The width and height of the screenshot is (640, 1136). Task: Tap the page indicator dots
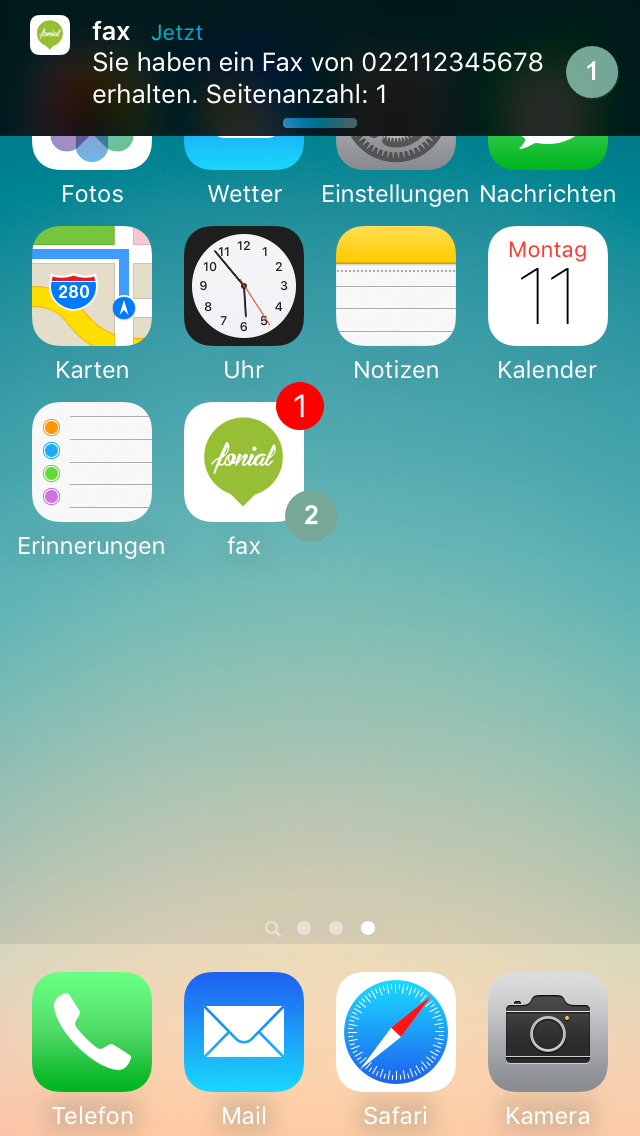(320, 928)
